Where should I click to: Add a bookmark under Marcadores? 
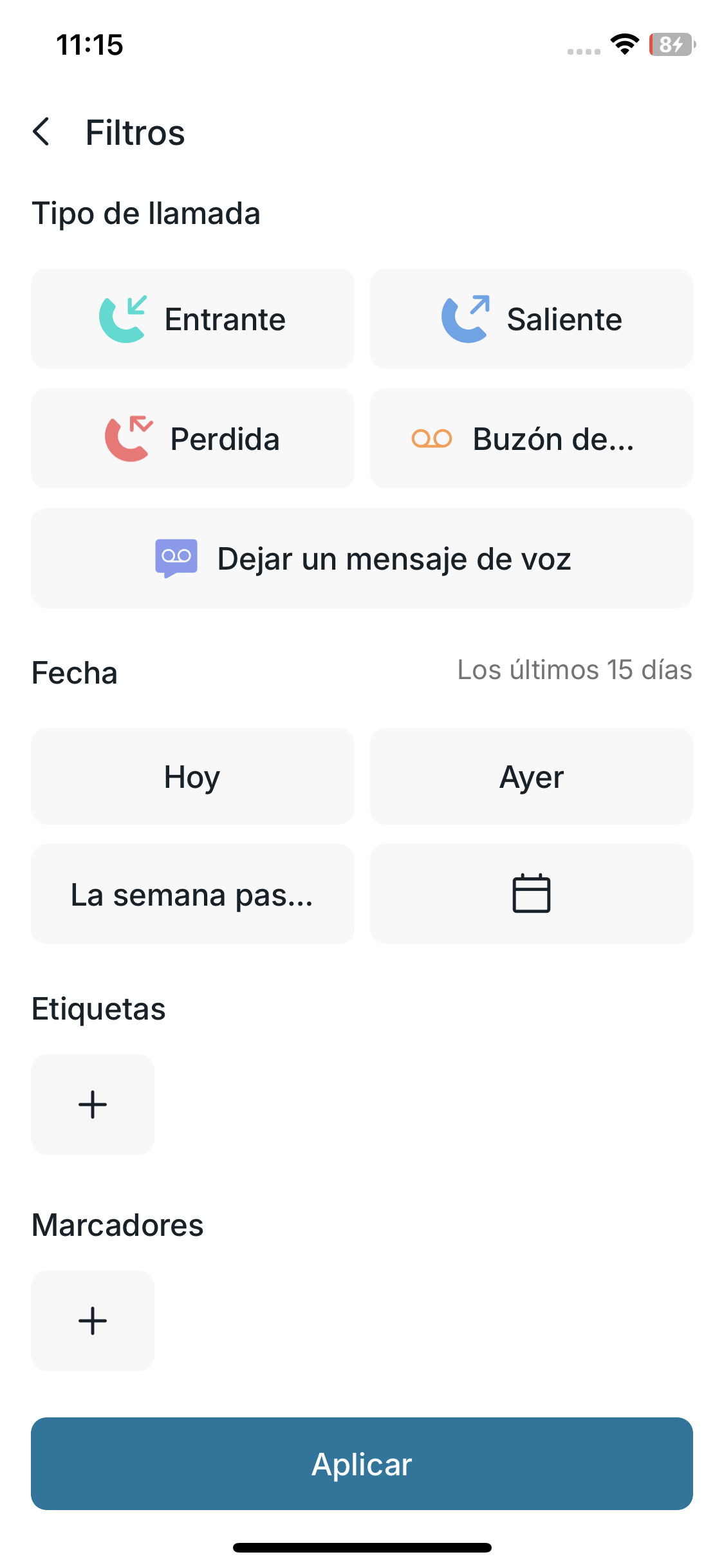93,1321
